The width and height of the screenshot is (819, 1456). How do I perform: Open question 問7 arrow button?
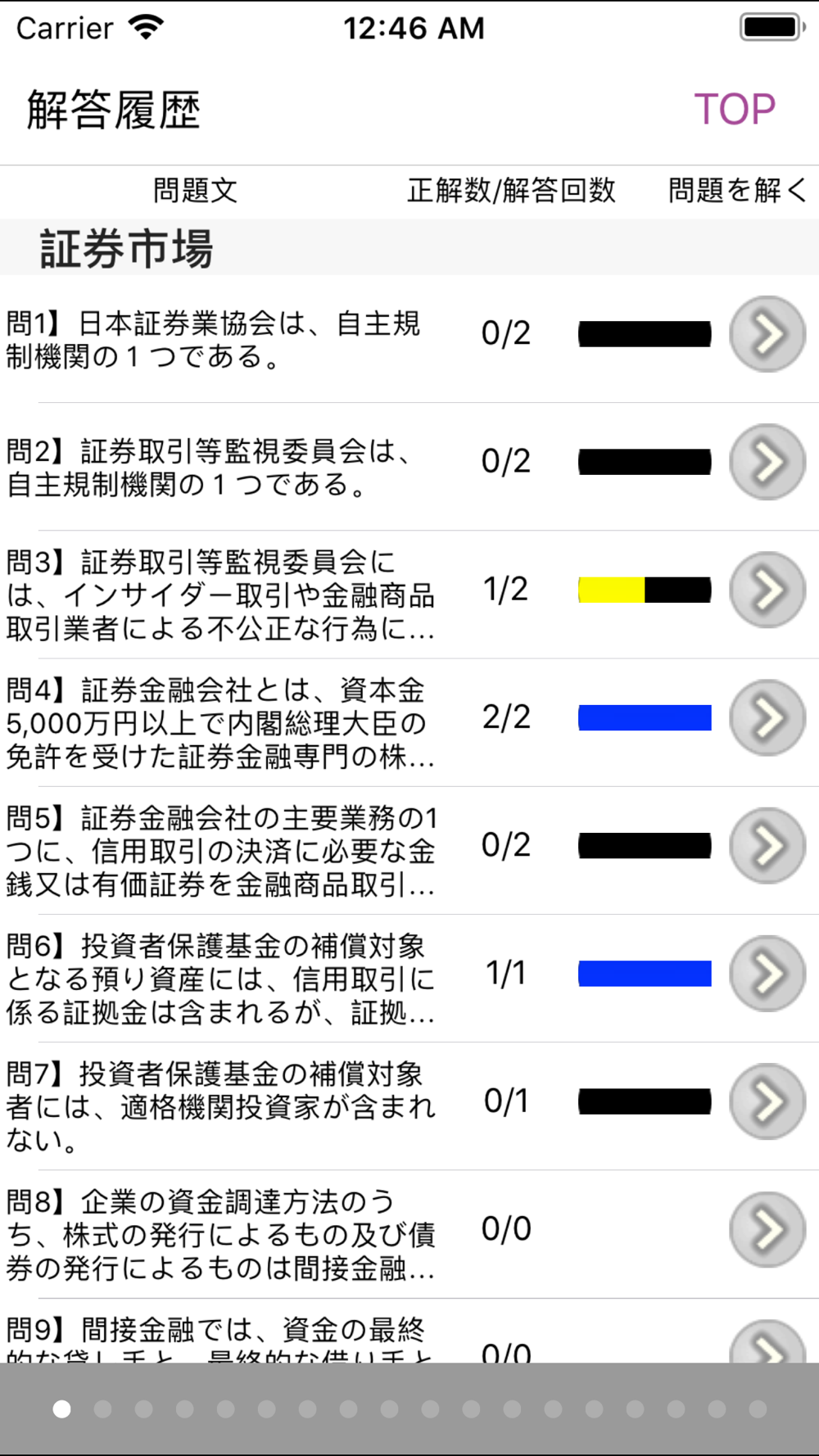pyautogui.click(x=767, y=1101)
